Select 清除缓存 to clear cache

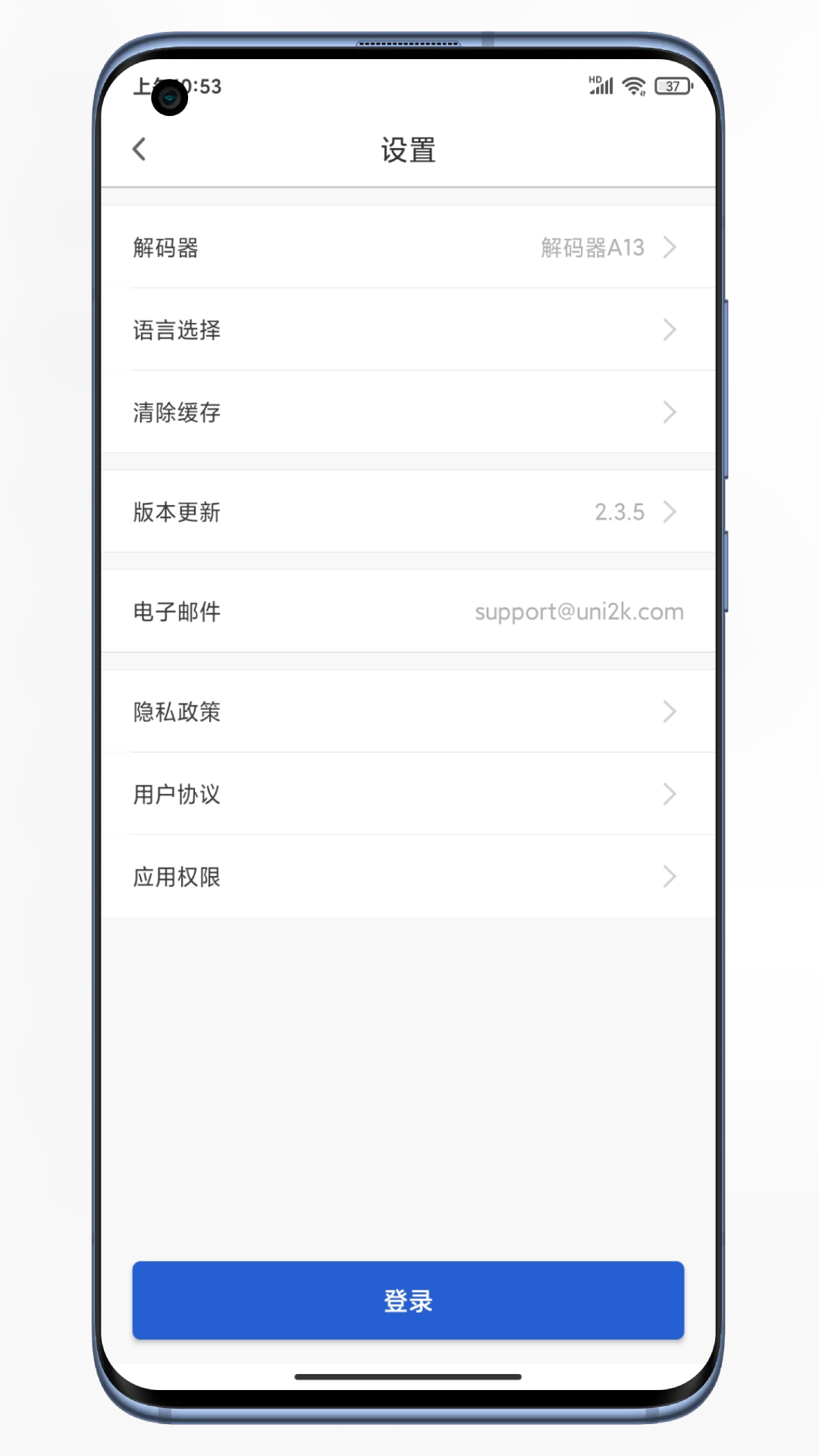point(408,413)
